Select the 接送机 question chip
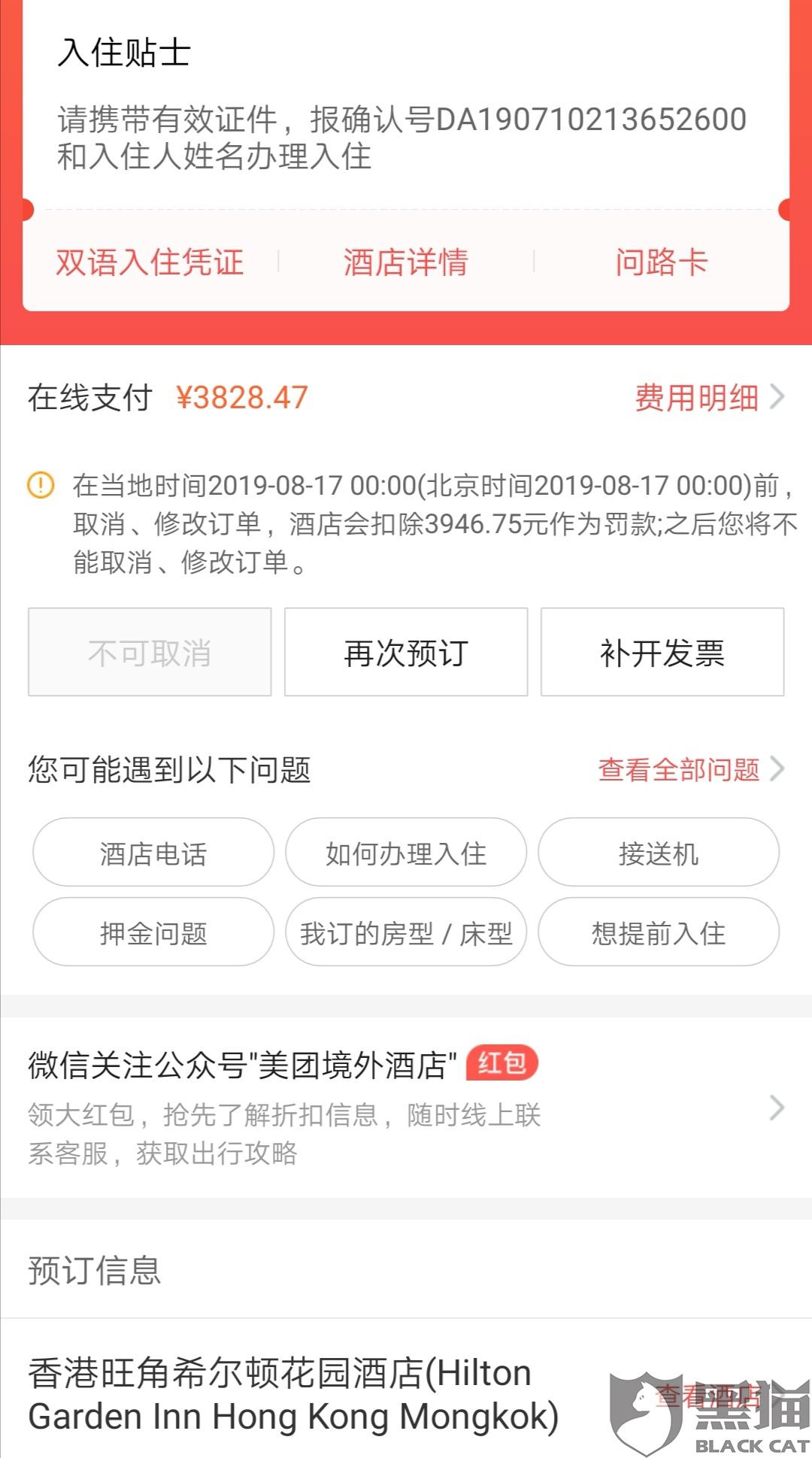 pos(659,853)
